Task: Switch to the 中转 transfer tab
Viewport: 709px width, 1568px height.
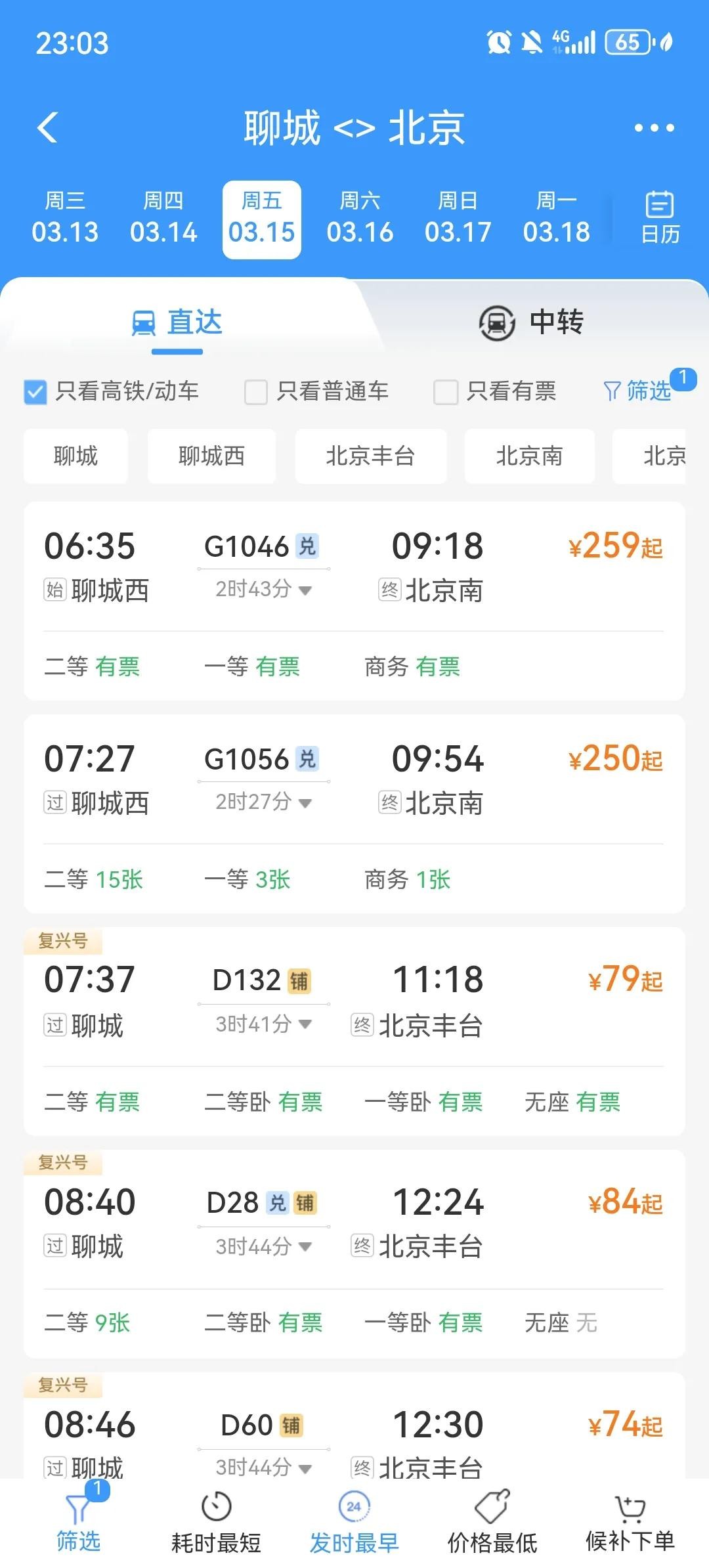Action: click(x=532, y=322)
